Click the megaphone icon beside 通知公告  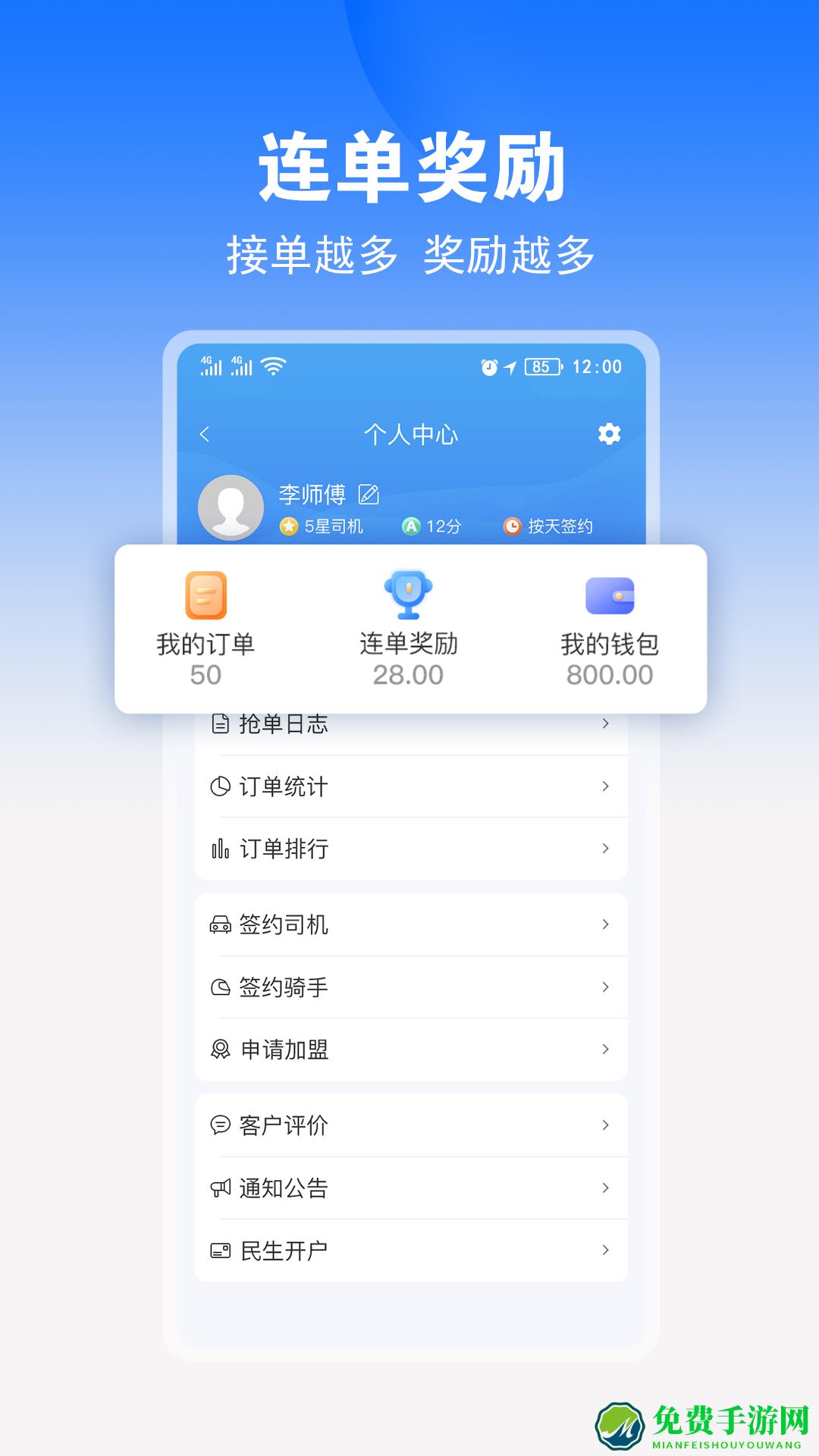(x=218, y=1188)
